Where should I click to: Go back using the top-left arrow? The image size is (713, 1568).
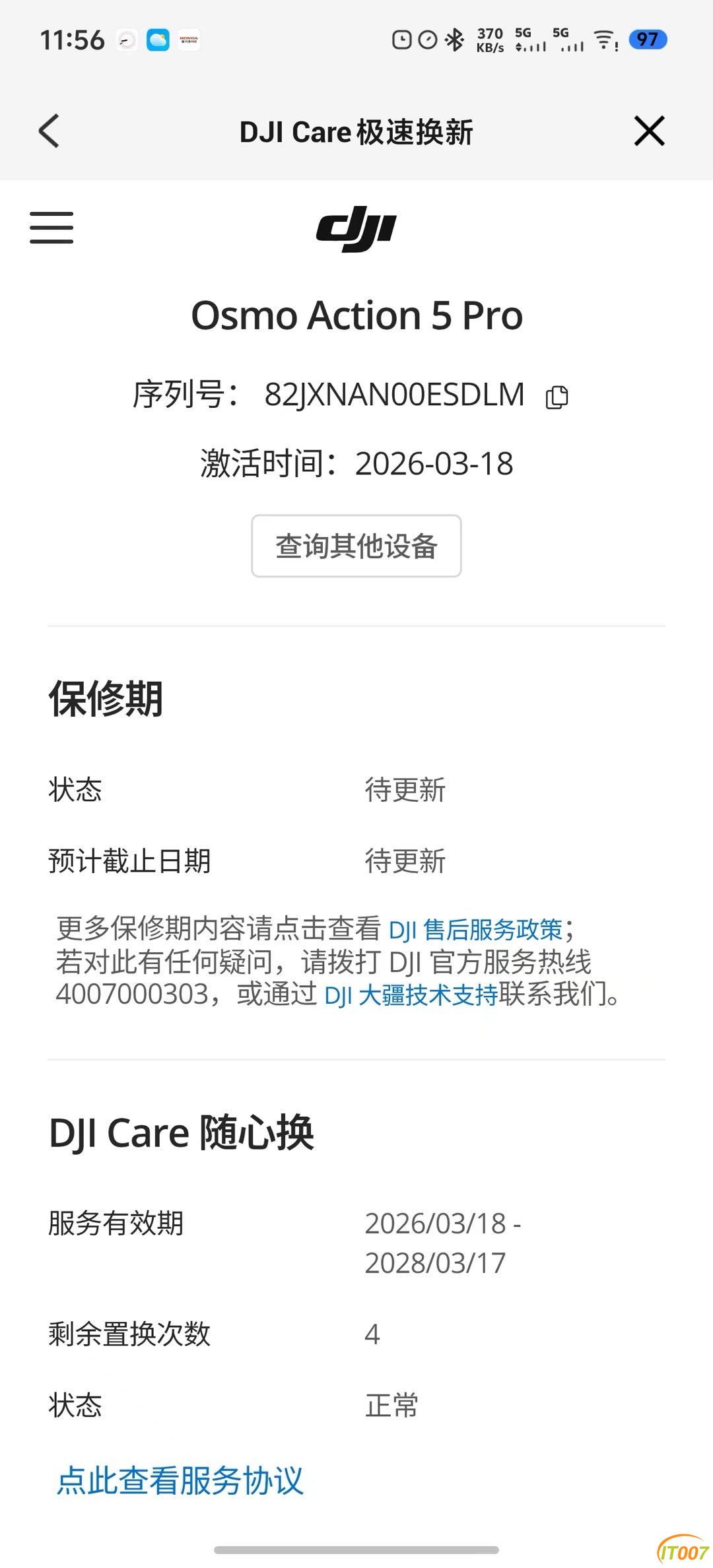[50, 131]
